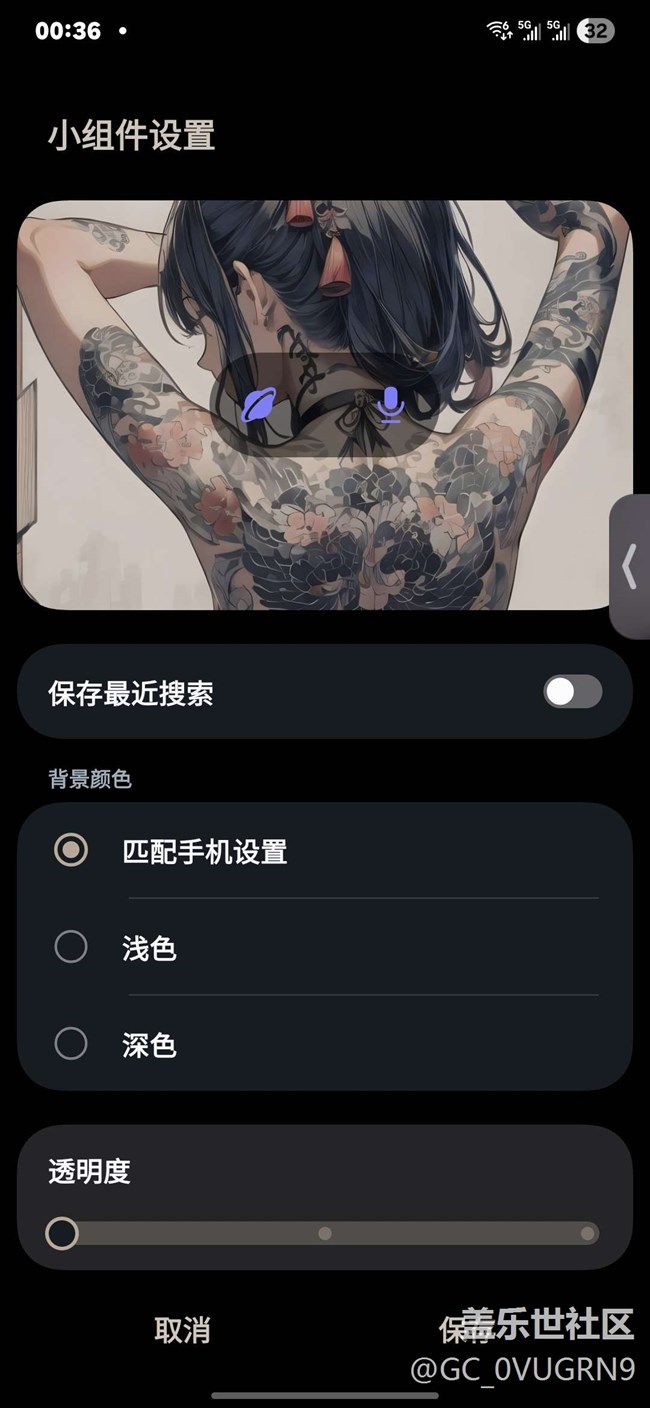Select 匹配手机设置 background color
This screenshot has height=1408, width=650.
click(x=71, y=850)
